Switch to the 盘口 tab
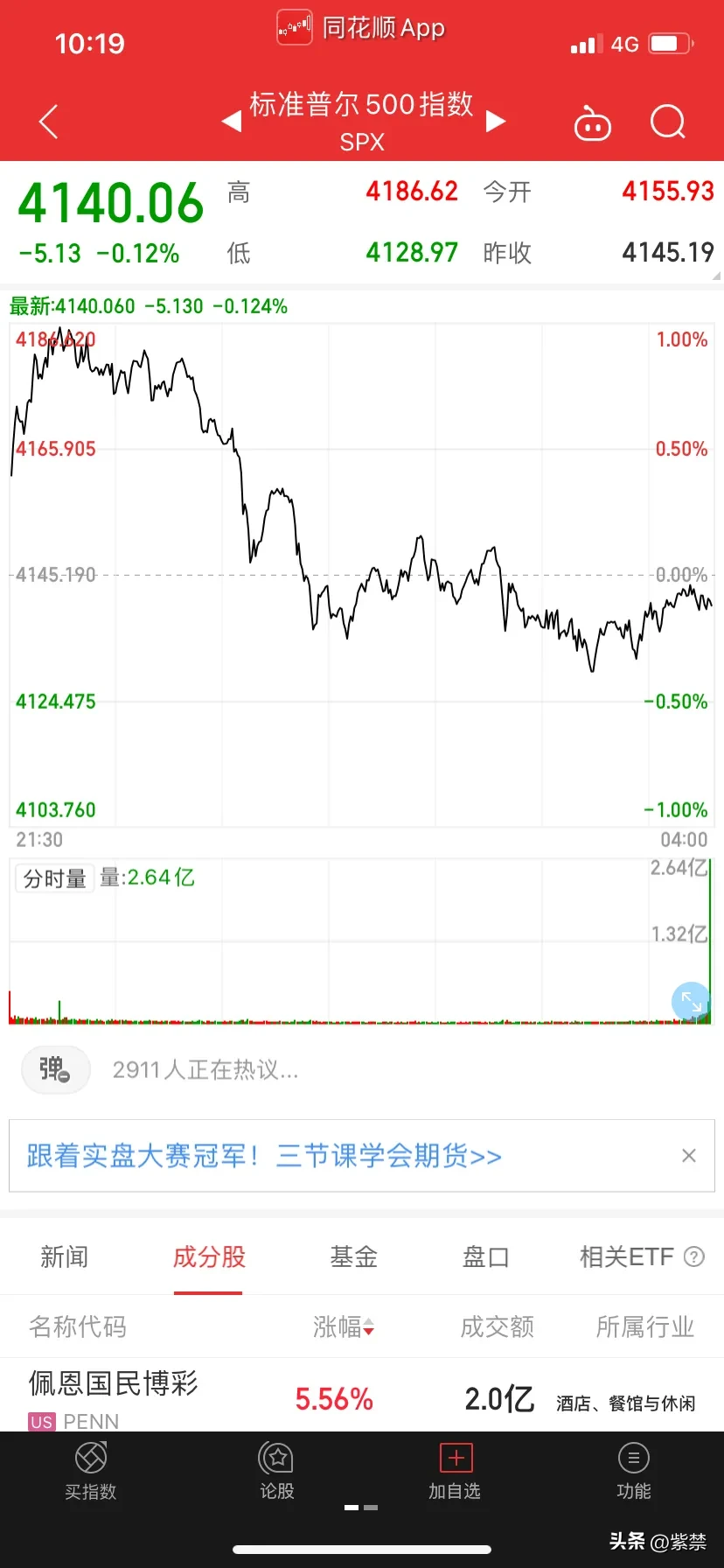The width and height of the screenshot is (724, 1568). tap(485, 1257)
